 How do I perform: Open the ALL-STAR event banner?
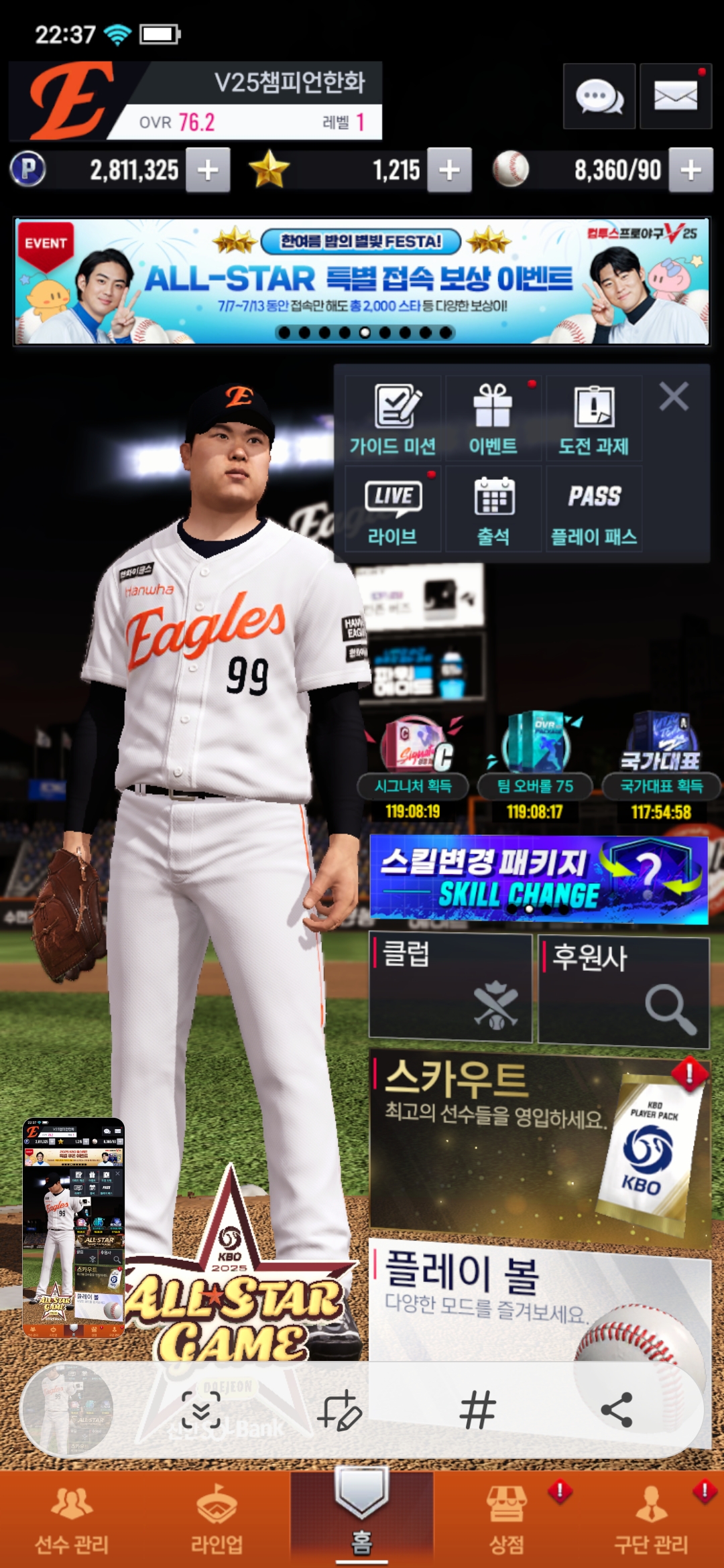[x=362, y=281]
